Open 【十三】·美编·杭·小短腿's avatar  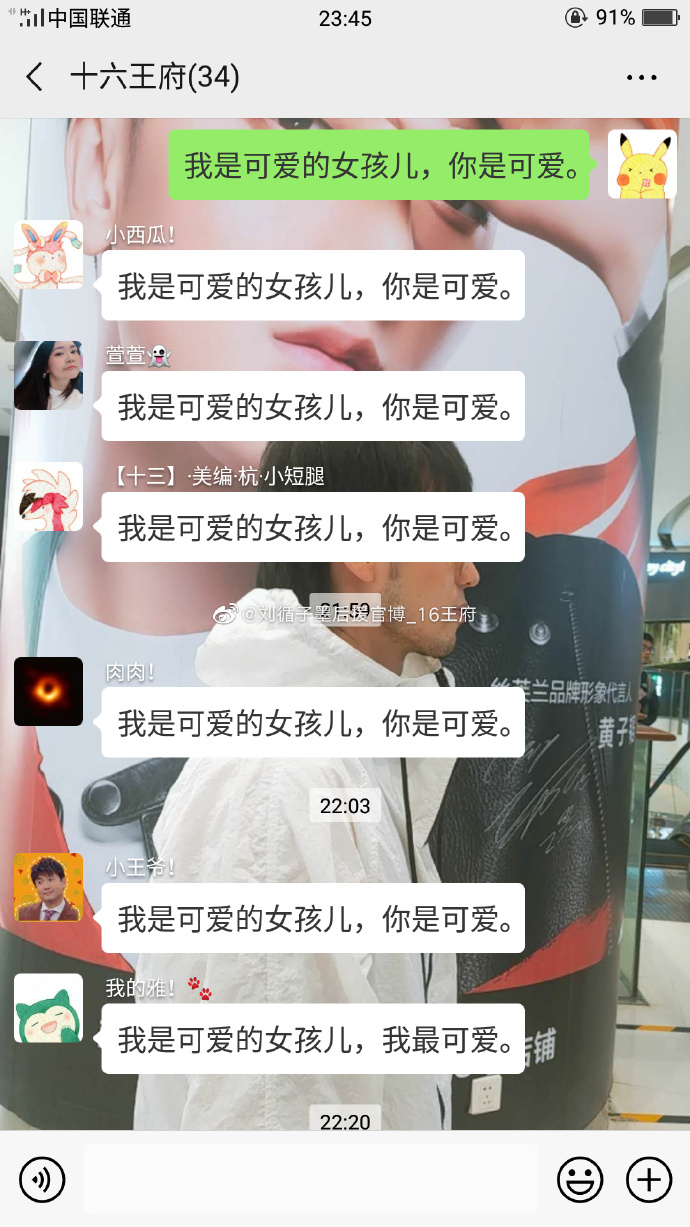click(48, 496)
